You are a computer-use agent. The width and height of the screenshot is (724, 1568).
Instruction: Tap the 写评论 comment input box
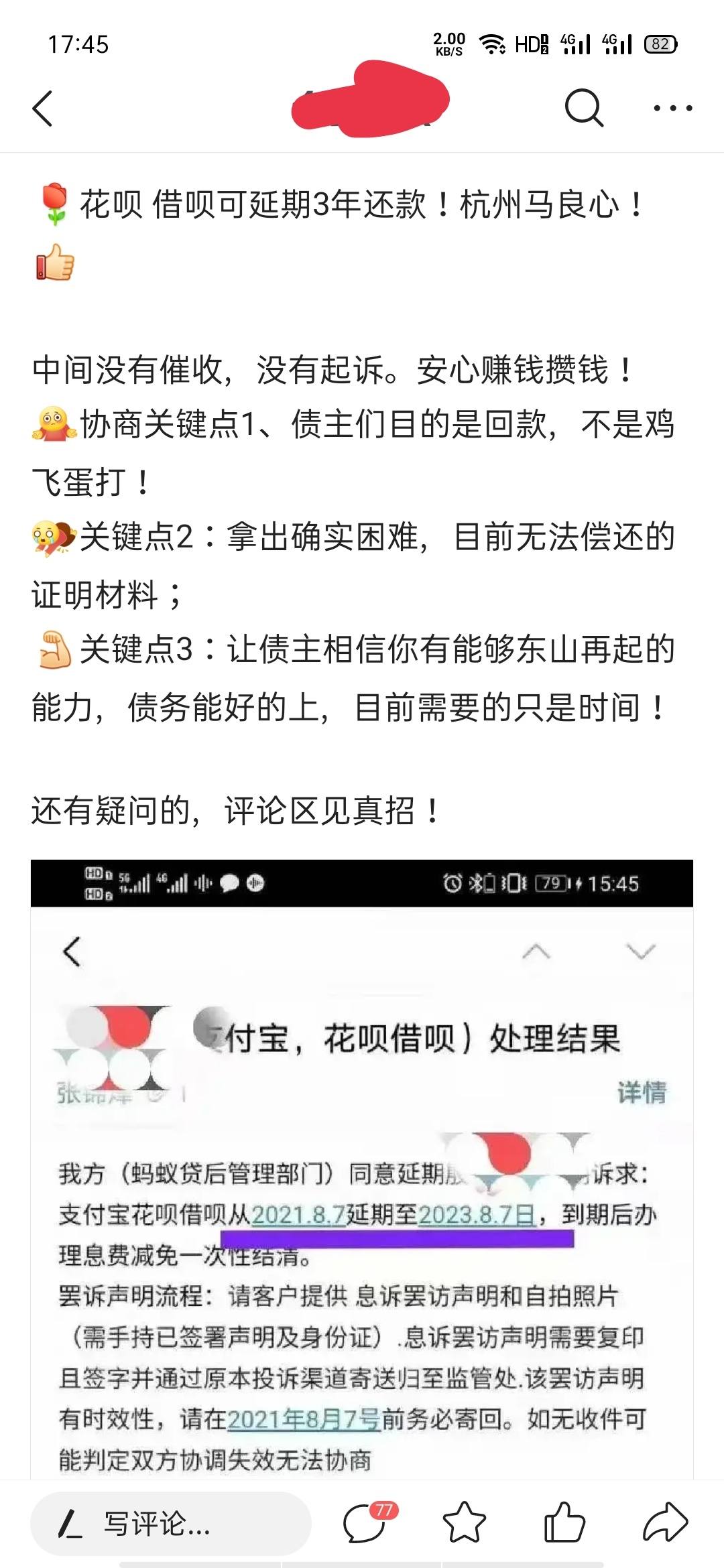pyautogui.click(x=171, y=1524)
